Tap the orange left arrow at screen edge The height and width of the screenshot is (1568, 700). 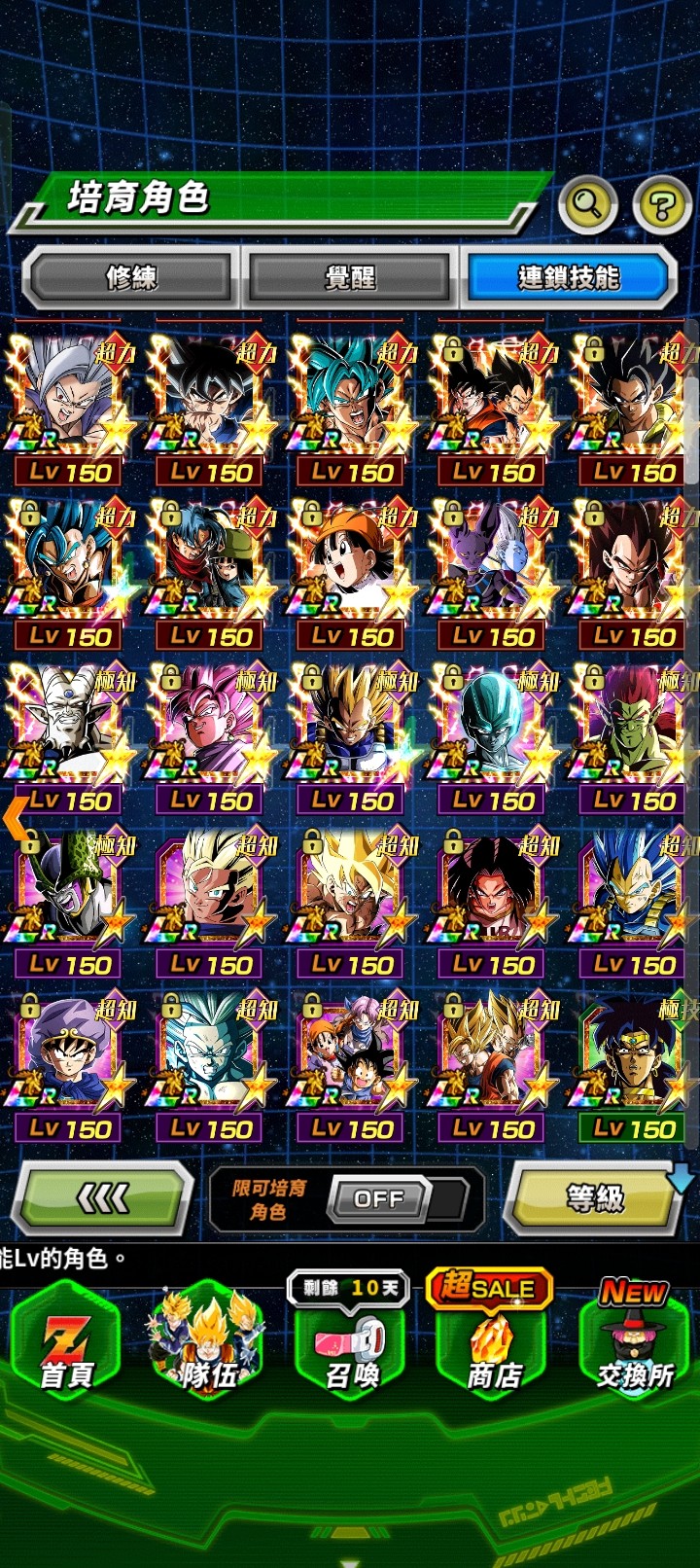pyautogui.click(x=15, y=817)
